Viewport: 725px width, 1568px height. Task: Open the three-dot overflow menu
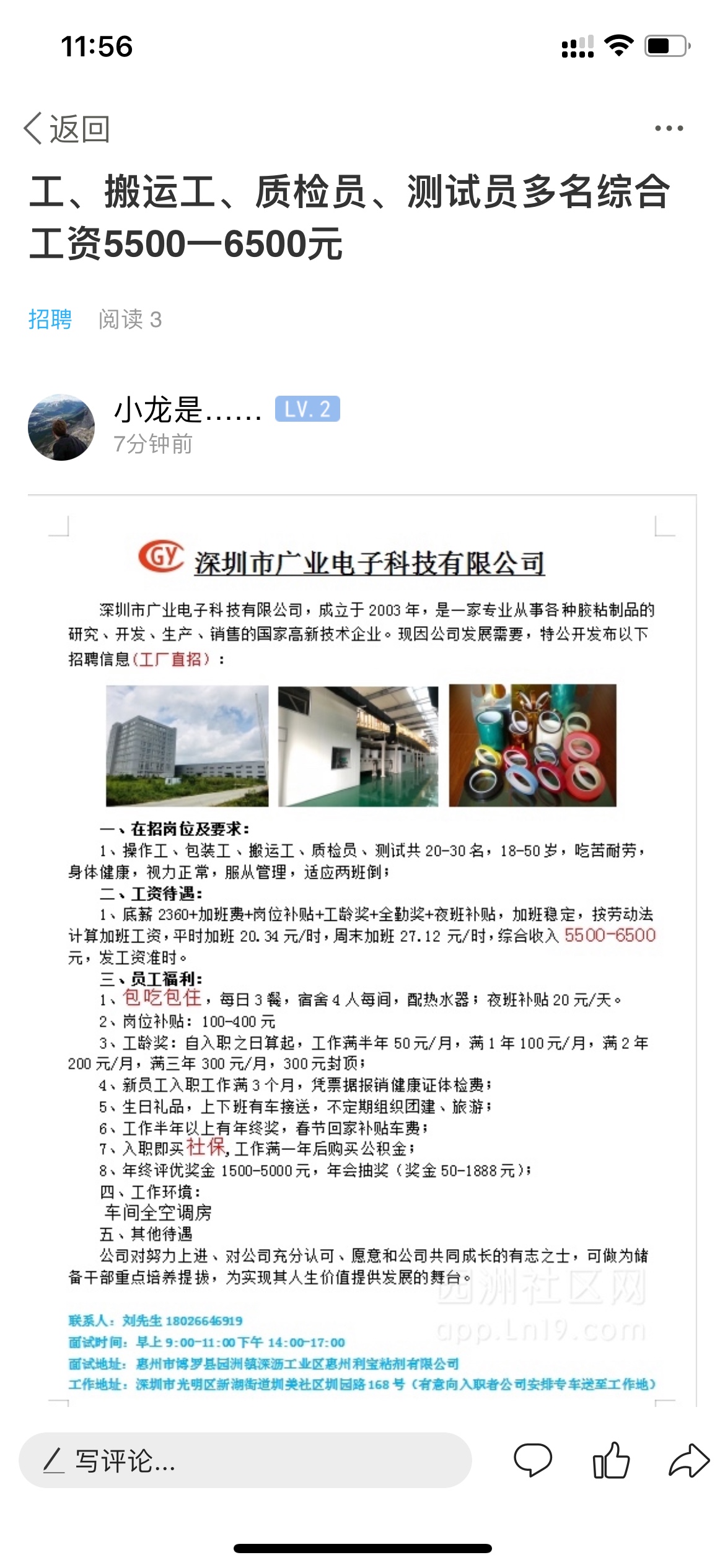pyautogui.click(x=669, y=128)
